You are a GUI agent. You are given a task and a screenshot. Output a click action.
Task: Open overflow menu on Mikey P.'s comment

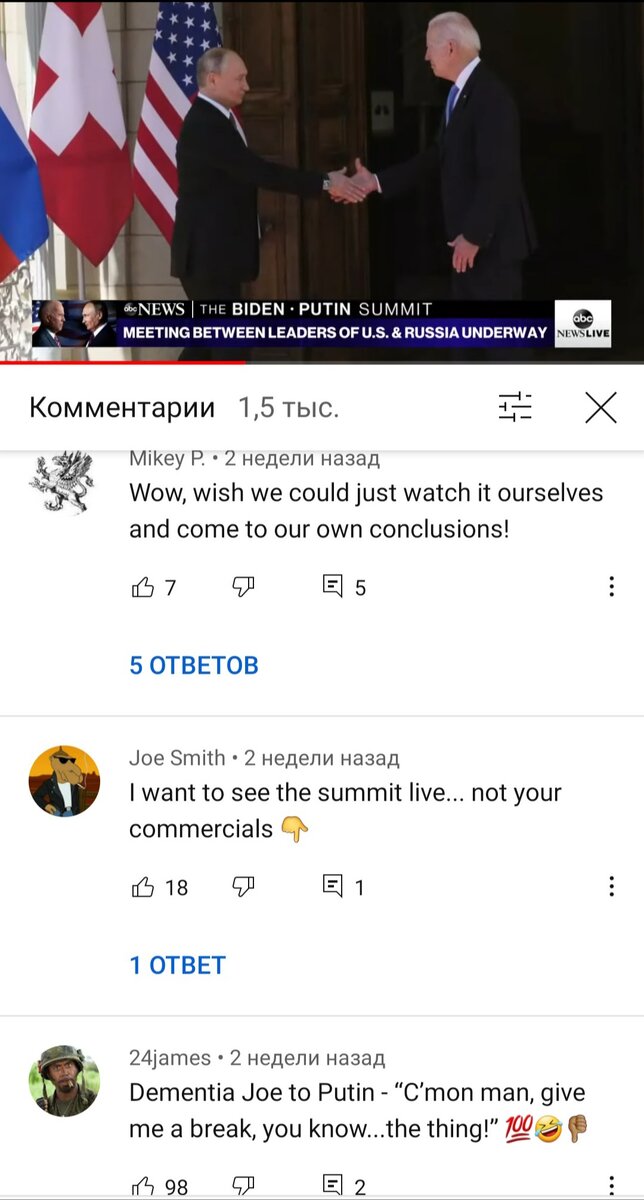(611, 587)
